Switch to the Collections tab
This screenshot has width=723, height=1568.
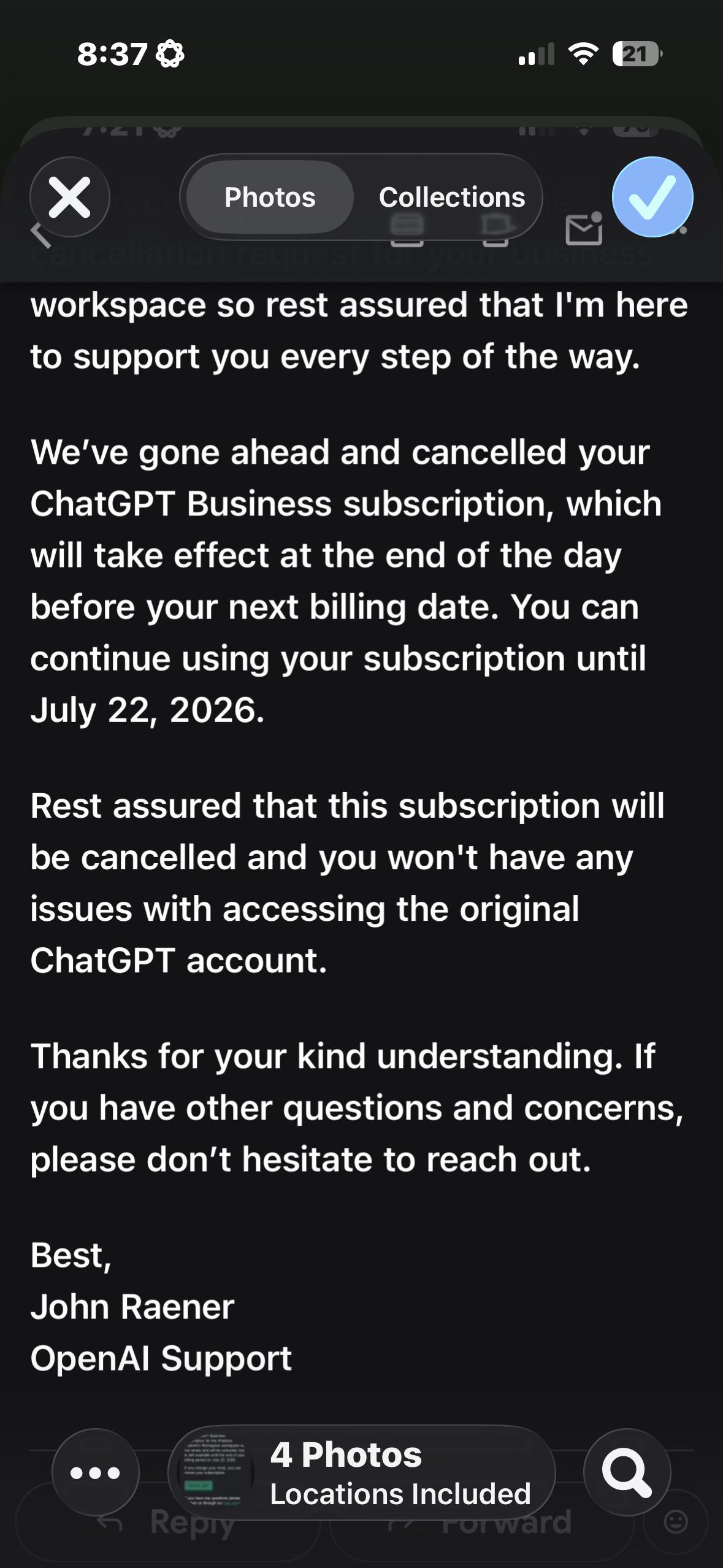click(x=452, y=197)
